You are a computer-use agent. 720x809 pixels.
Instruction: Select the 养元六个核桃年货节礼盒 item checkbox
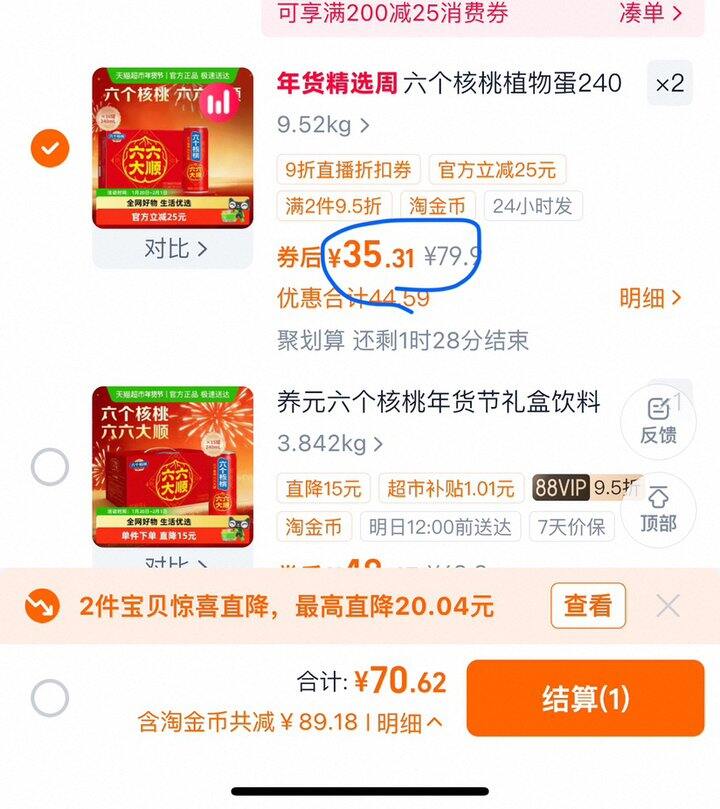pyautogui.click(x=50, y=467)
